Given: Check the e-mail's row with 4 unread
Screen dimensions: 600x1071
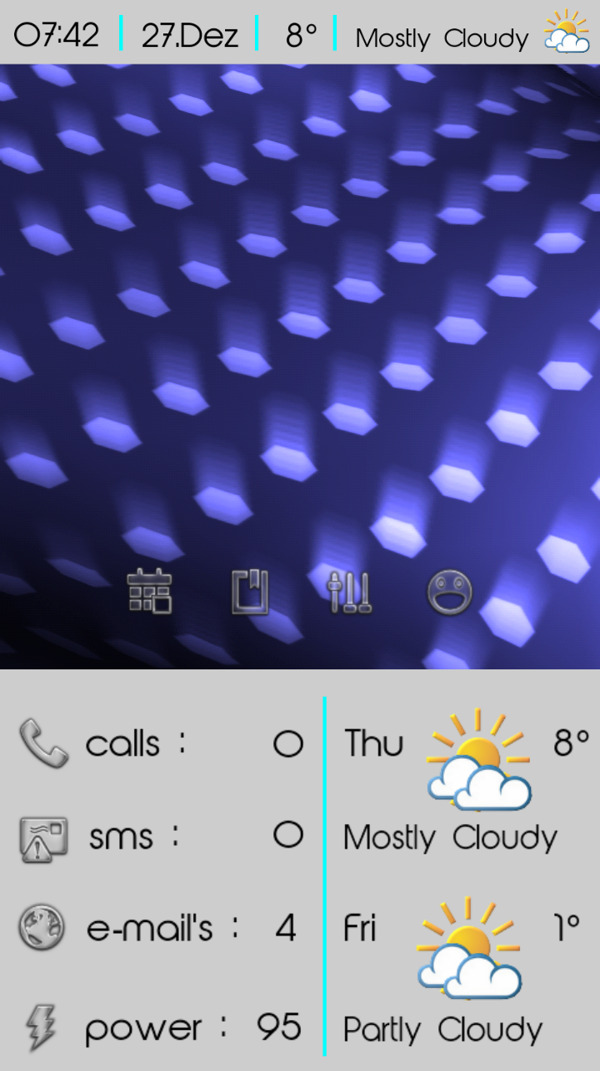Looking at the screenshot, I should coord(160,928).
